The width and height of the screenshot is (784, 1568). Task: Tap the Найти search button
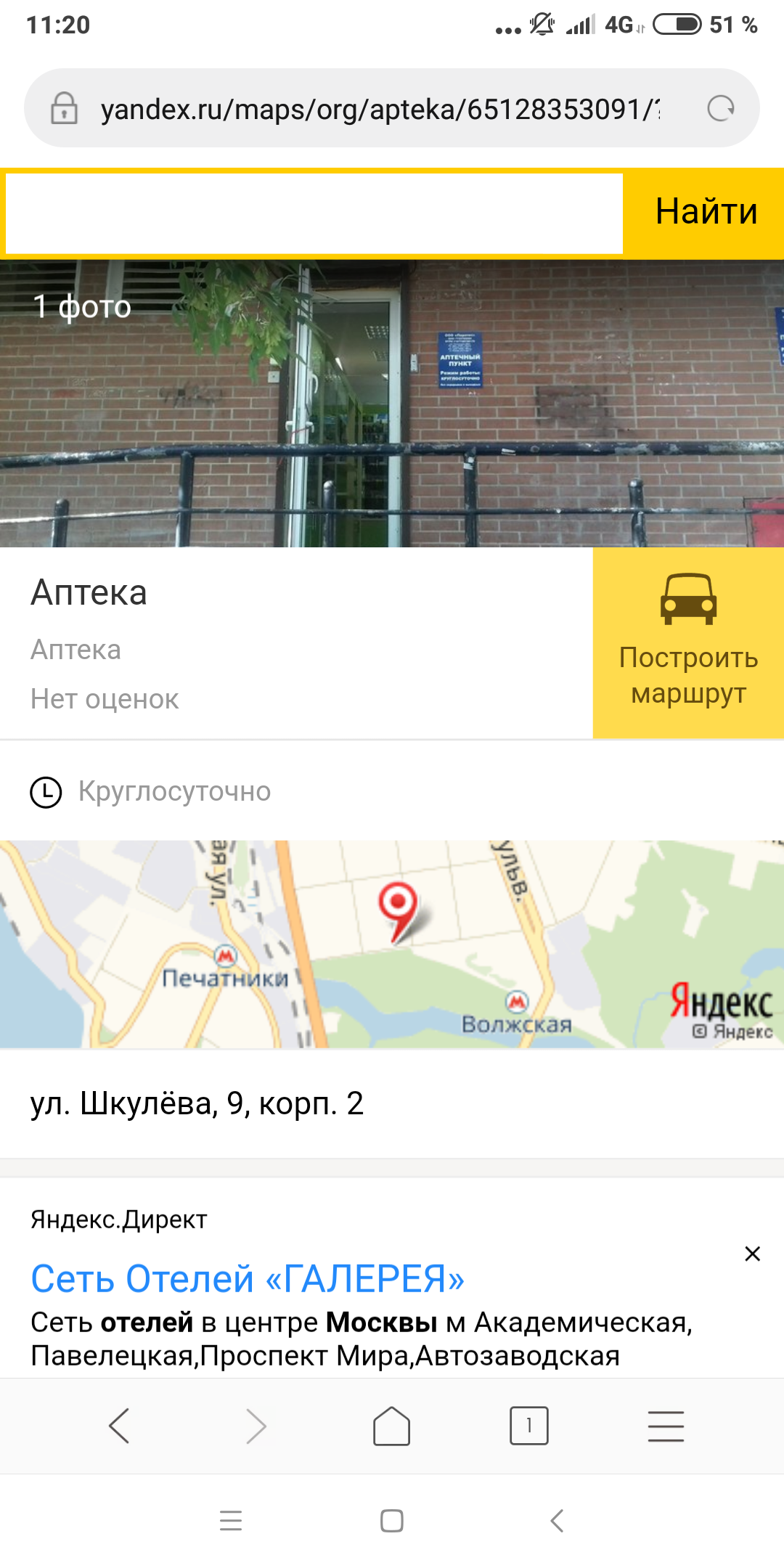click(x=706, y=212)
